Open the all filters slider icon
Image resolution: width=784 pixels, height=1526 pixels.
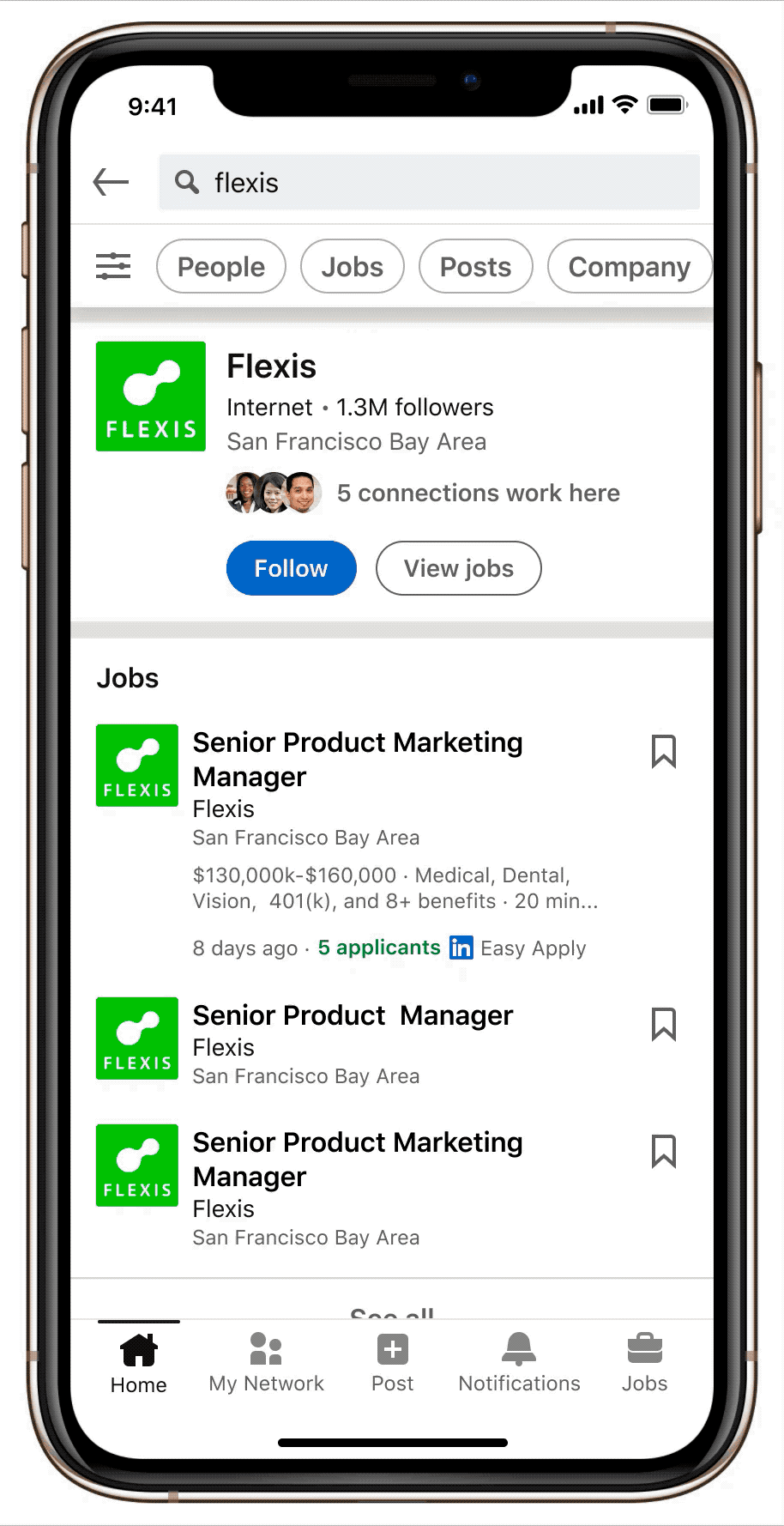(113, 266)
